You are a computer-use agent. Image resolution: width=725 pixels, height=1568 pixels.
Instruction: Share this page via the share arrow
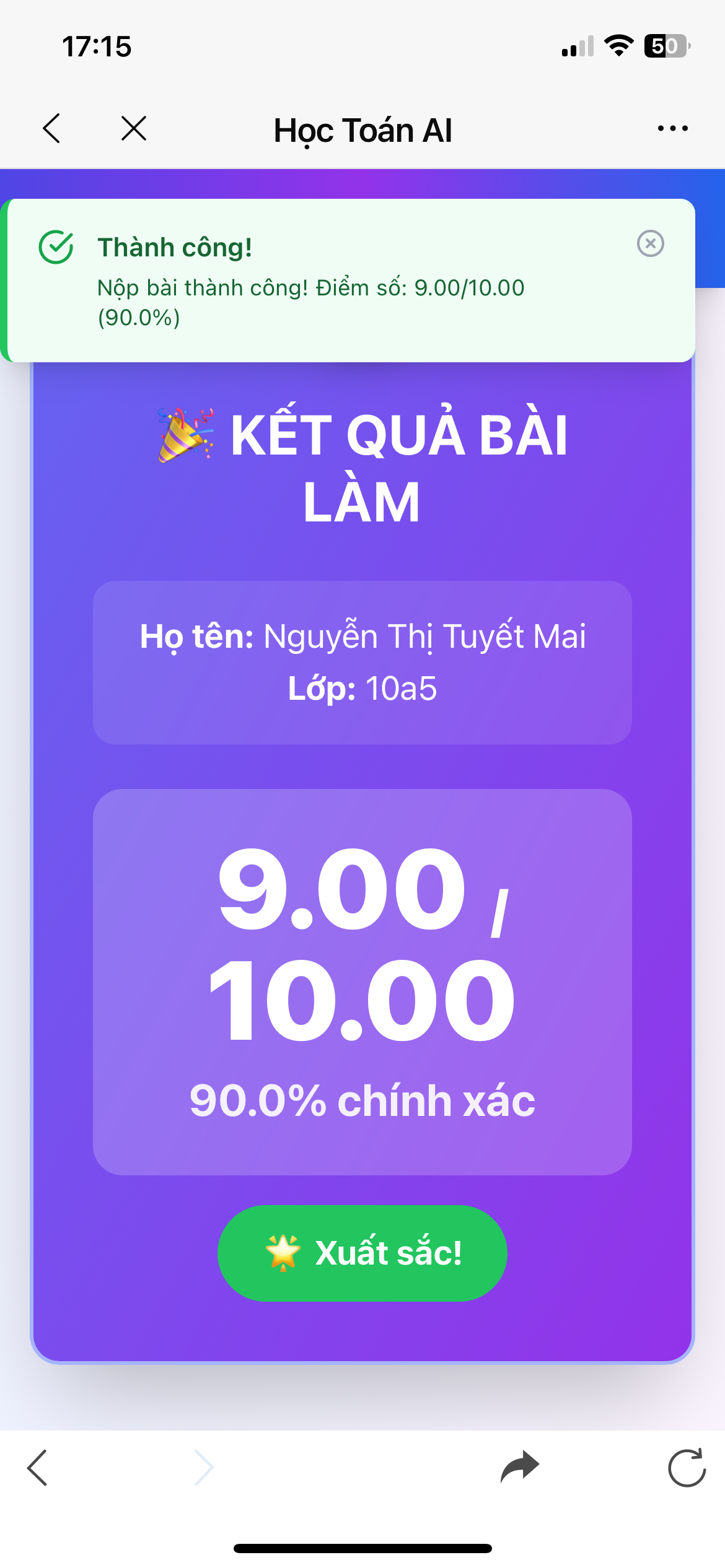(x=519, y=1467)
